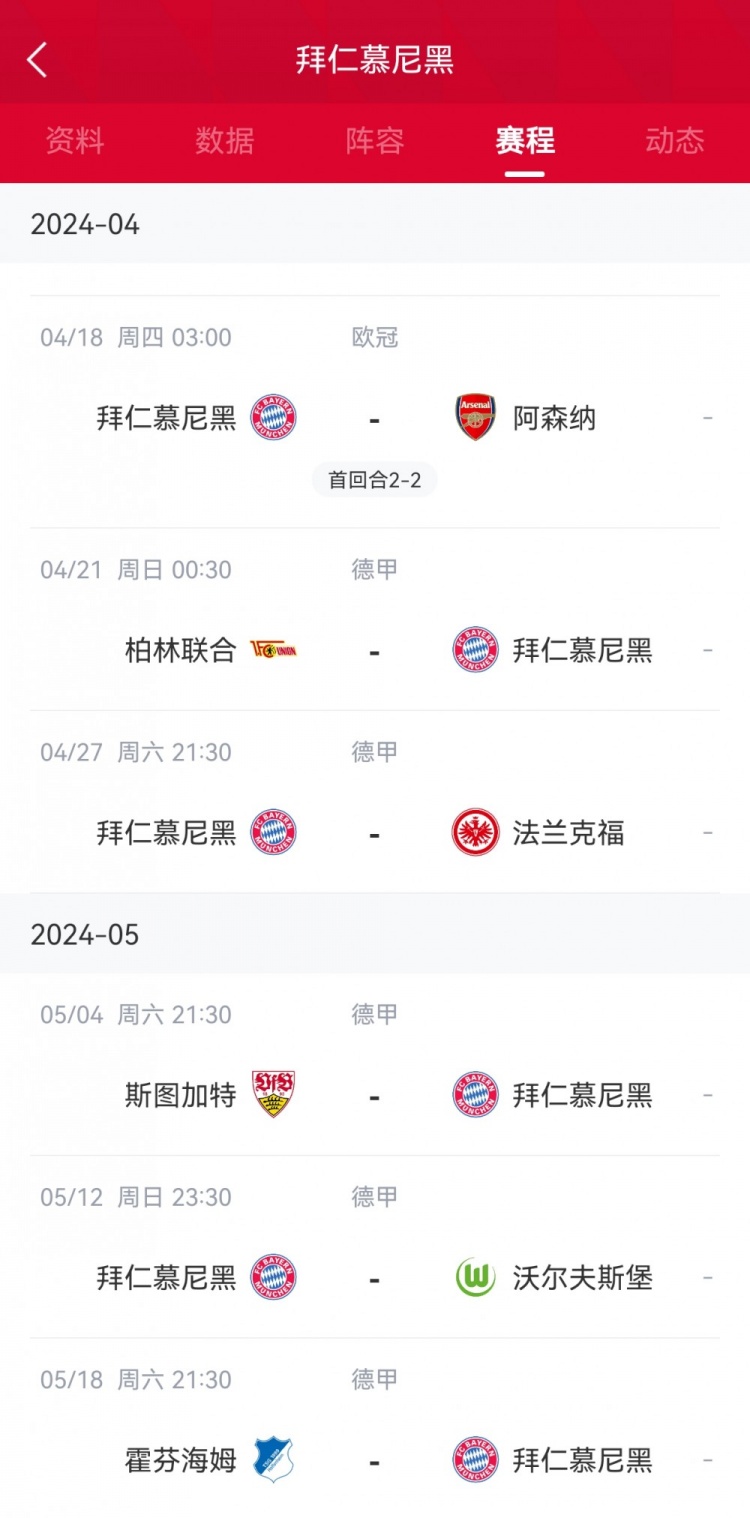Open the 霍芬海姆 vs 拜仁慕尼黑 match
750x1518 pixels.
coord(375,1429)
